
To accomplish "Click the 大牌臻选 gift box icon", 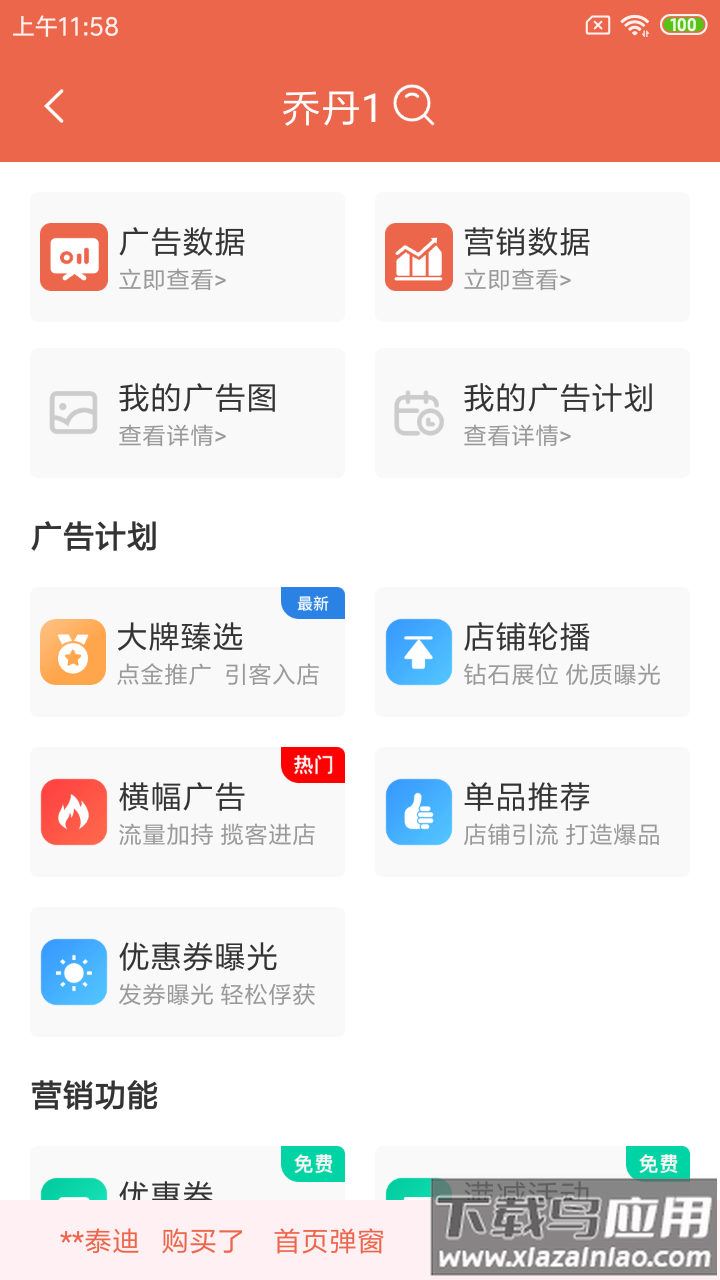I will [x=73, y=652].
